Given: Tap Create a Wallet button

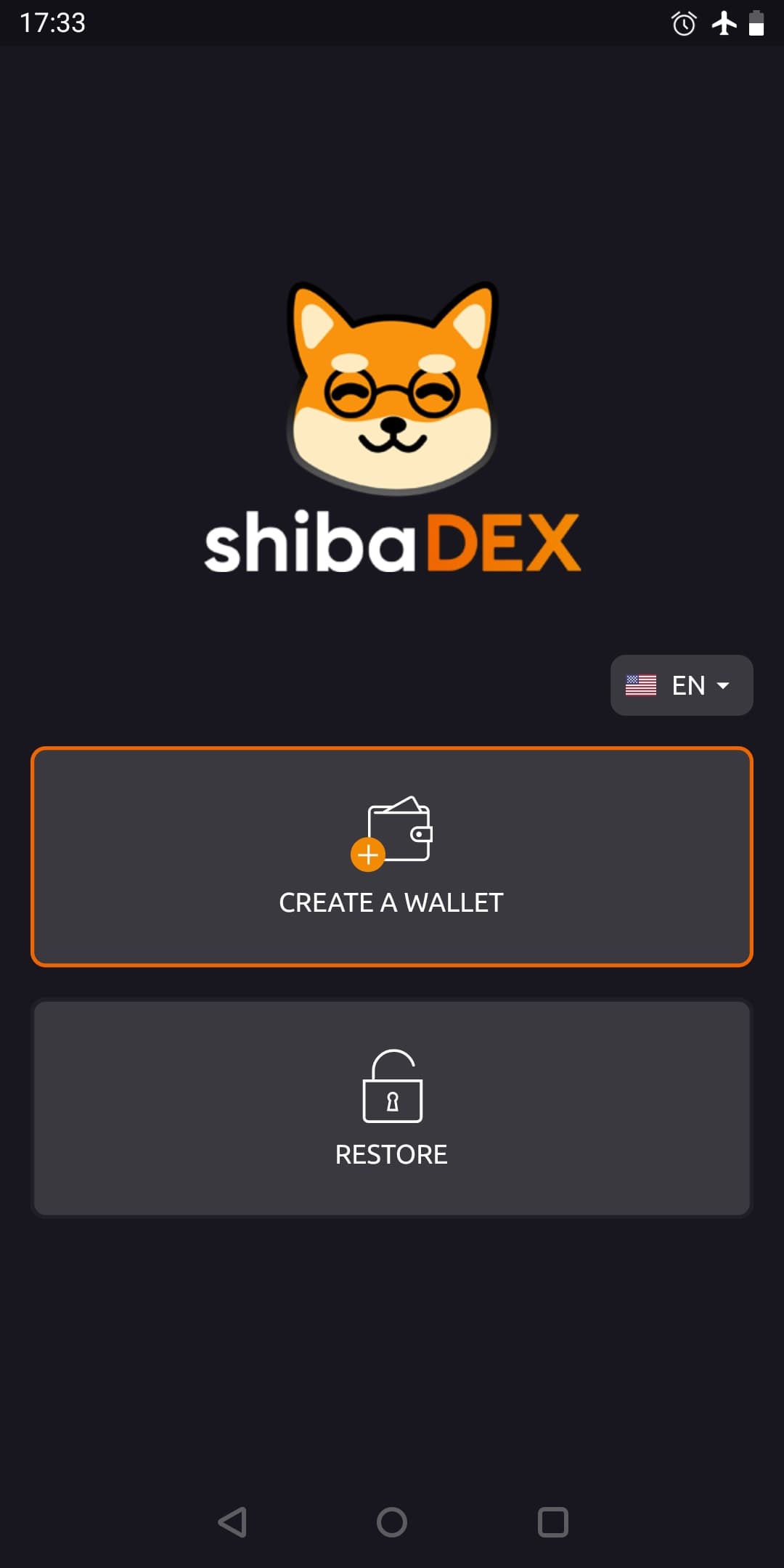Looking at the screenshot, I should [391, 857].
